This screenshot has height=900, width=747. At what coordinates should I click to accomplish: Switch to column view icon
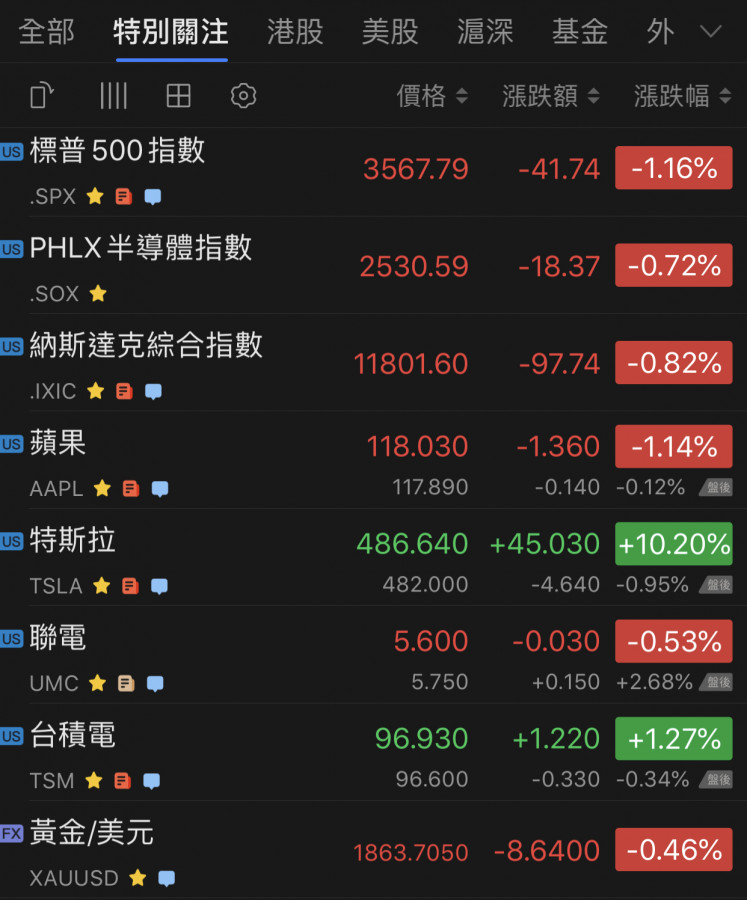[113, 96]
